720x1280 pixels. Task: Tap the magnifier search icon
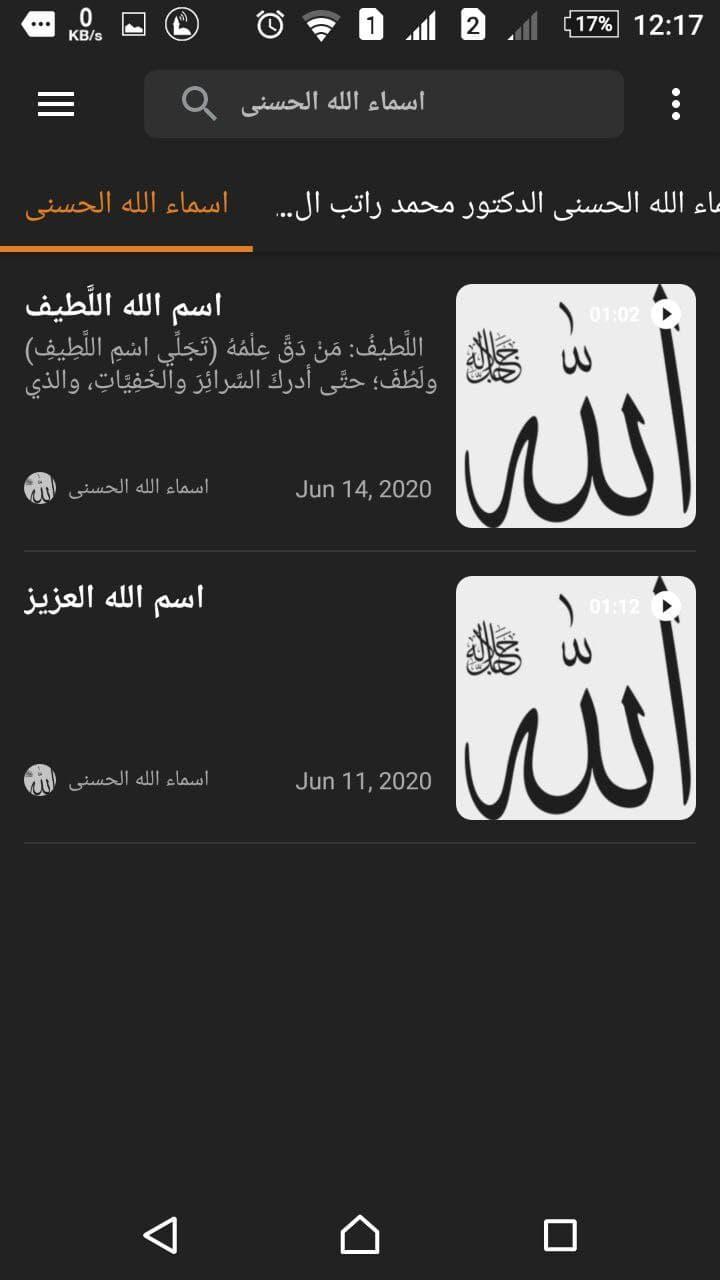(x=199, y=103)
